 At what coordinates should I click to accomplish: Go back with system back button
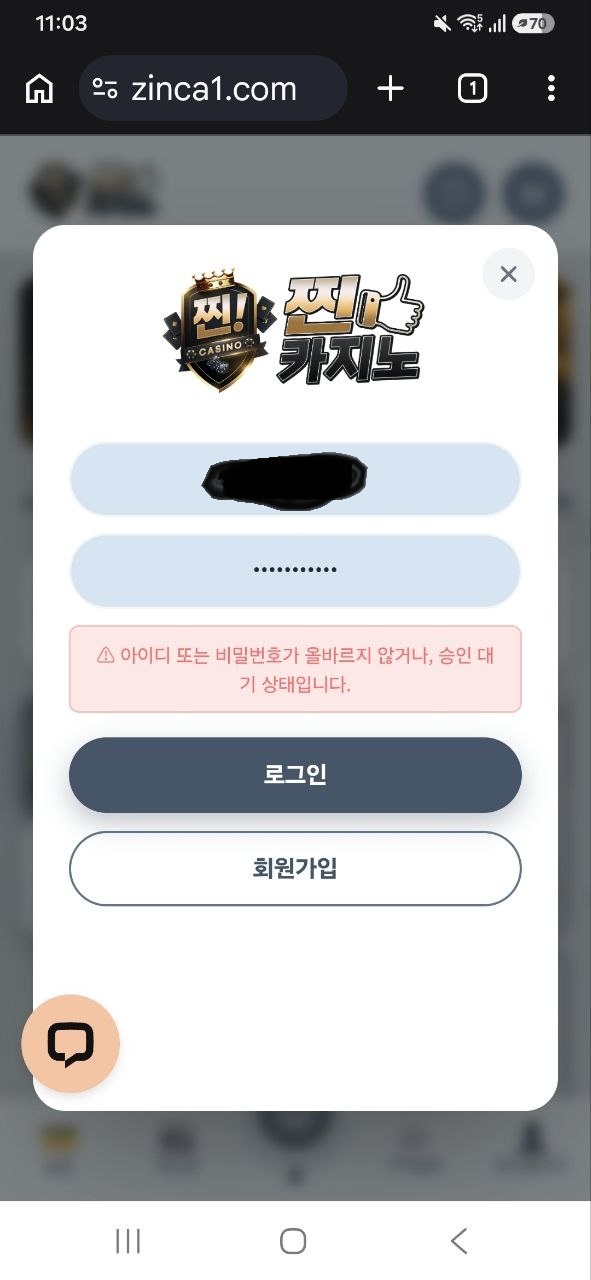(459, 1241)
